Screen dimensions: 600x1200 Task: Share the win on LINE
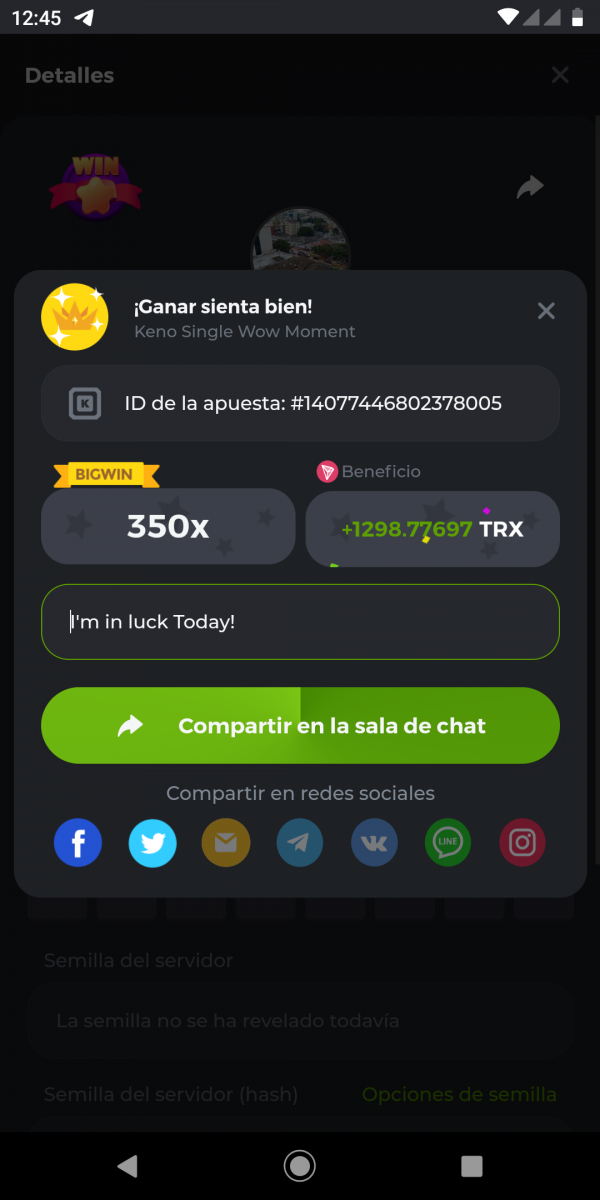(x=448, y=844)
